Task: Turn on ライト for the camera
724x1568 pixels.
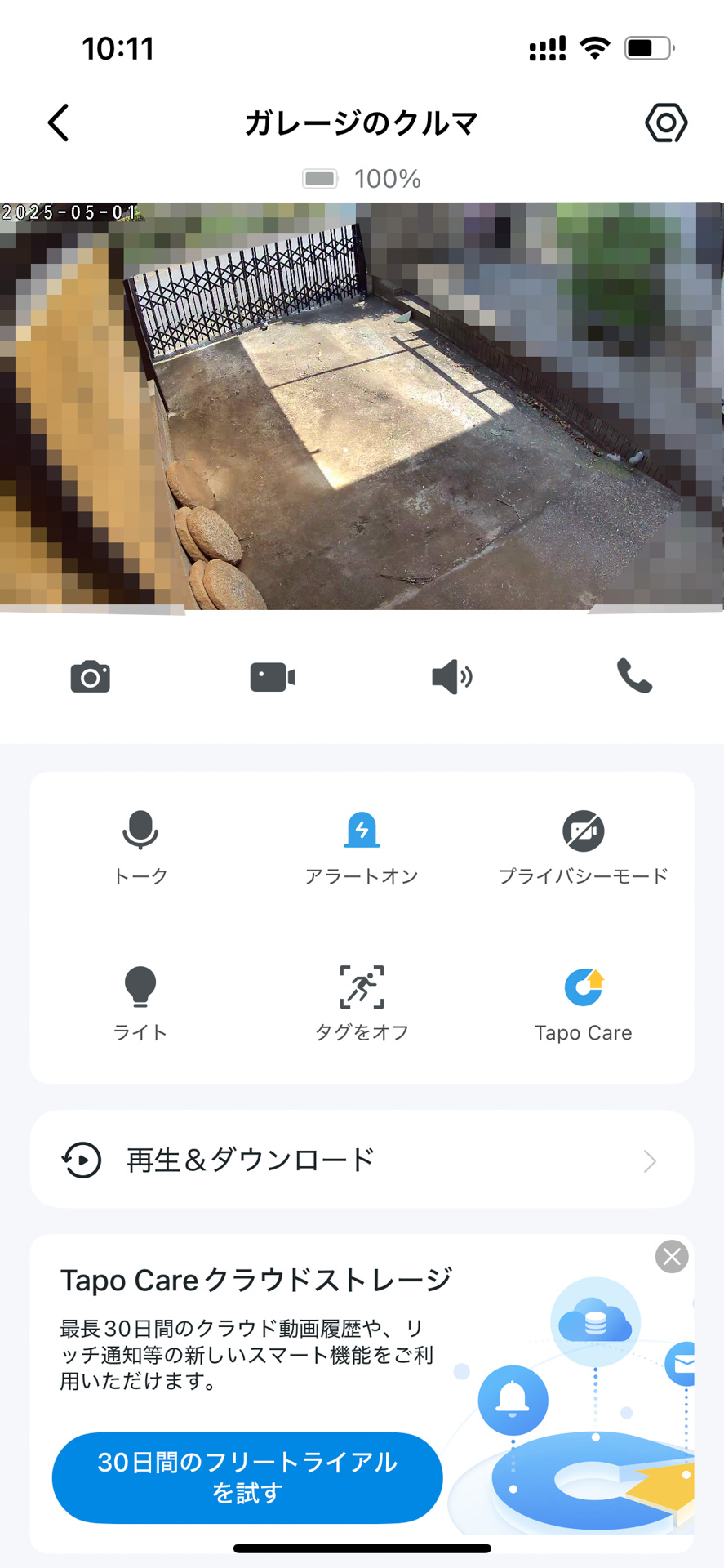Action: pyautogui.click(x=140, y=987)
